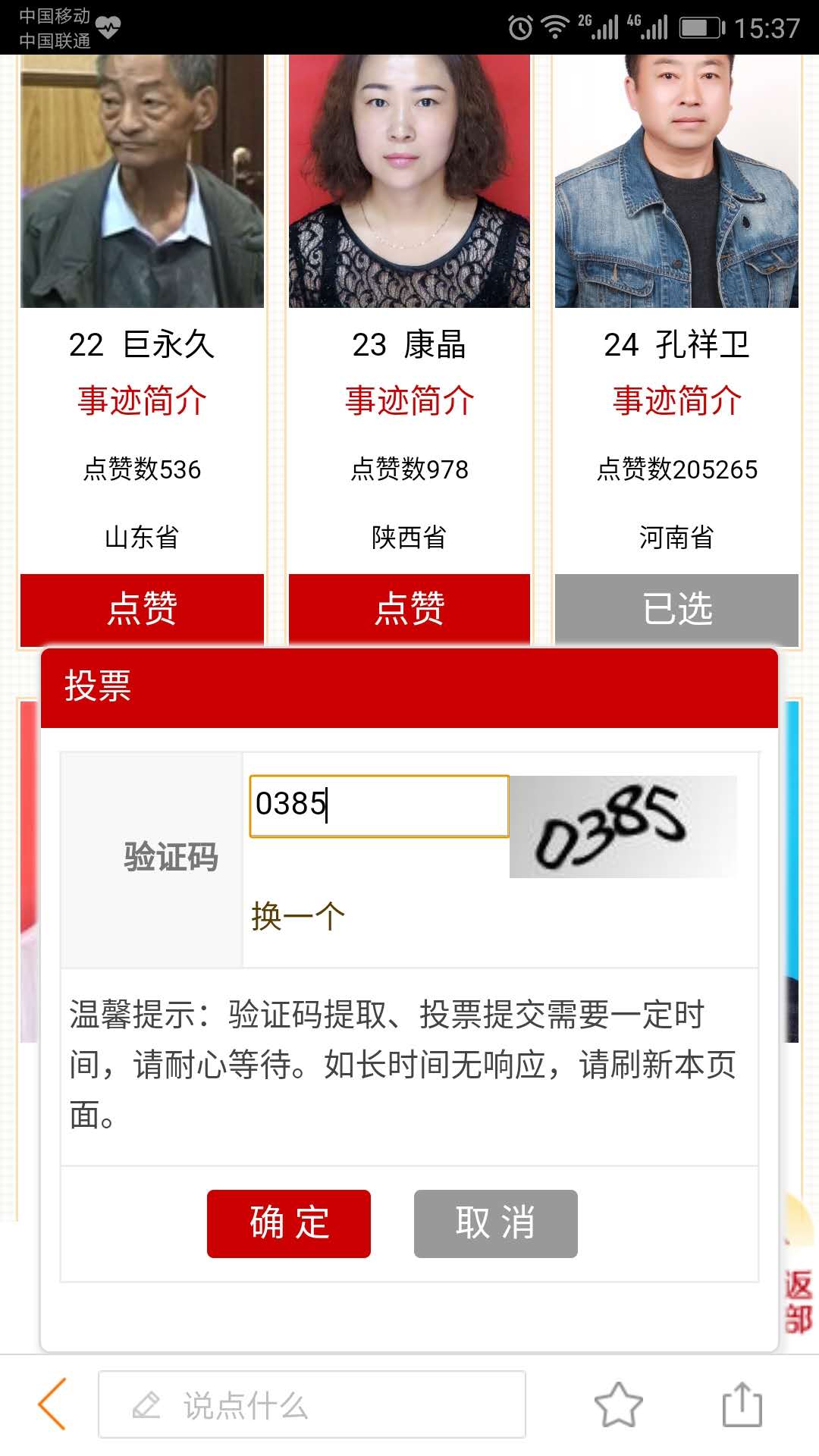This screenshot has height=1456, width=819.
Task: Open 事迹简介 for 22 巨永久
Action: [142, 400]
